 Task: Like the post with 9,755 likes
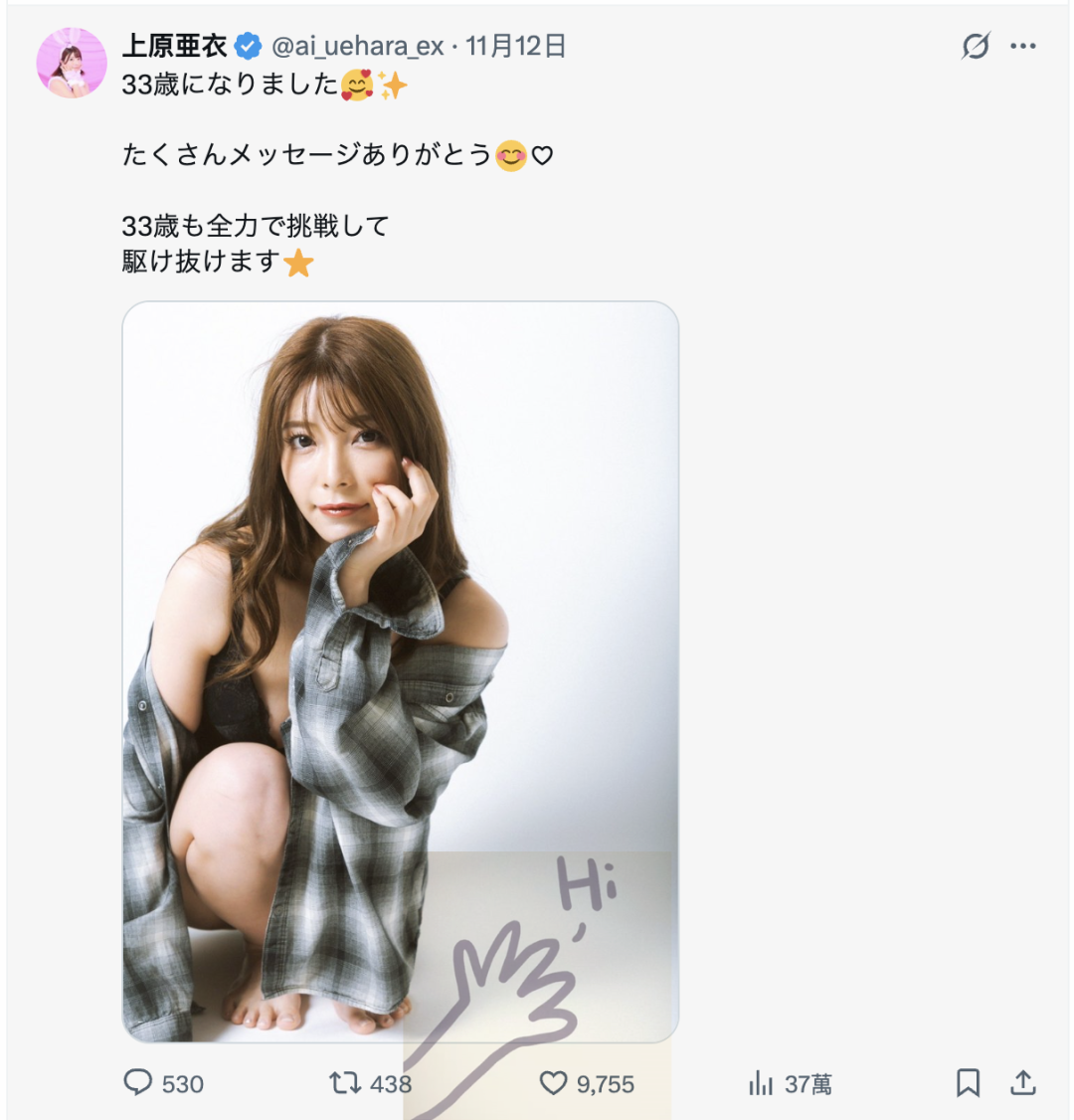click(553, 1082)
